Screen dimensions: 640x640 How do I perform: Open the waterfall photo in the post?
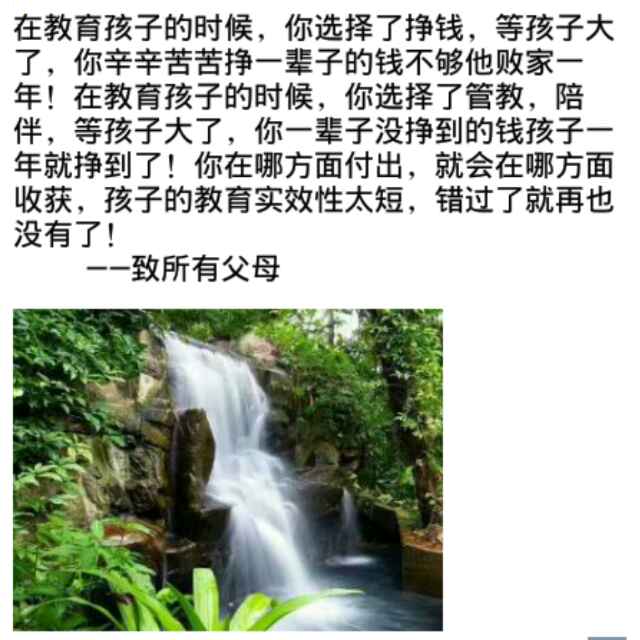pos(227,468)
